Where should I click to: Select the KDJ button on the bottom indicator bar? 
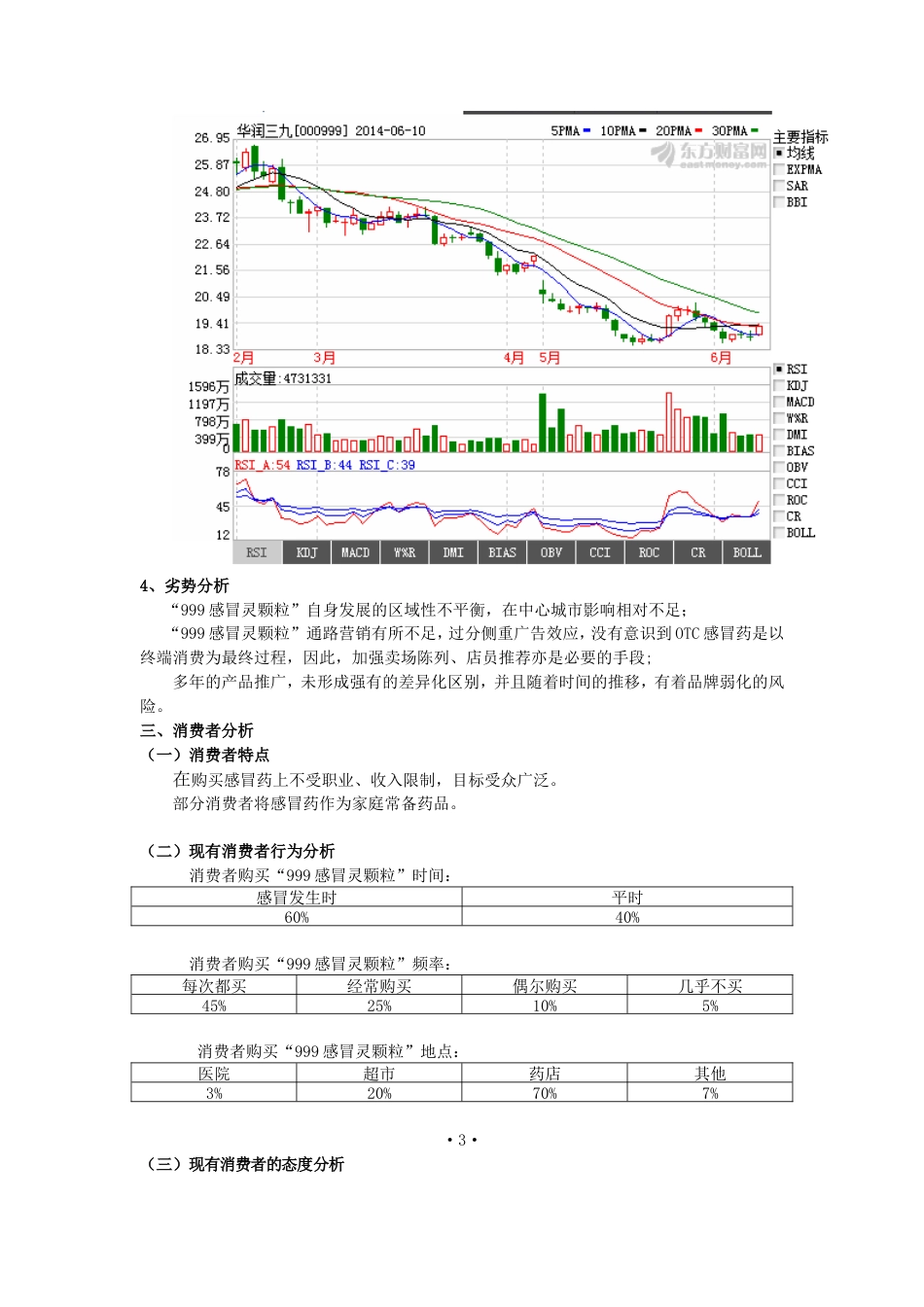306,552
